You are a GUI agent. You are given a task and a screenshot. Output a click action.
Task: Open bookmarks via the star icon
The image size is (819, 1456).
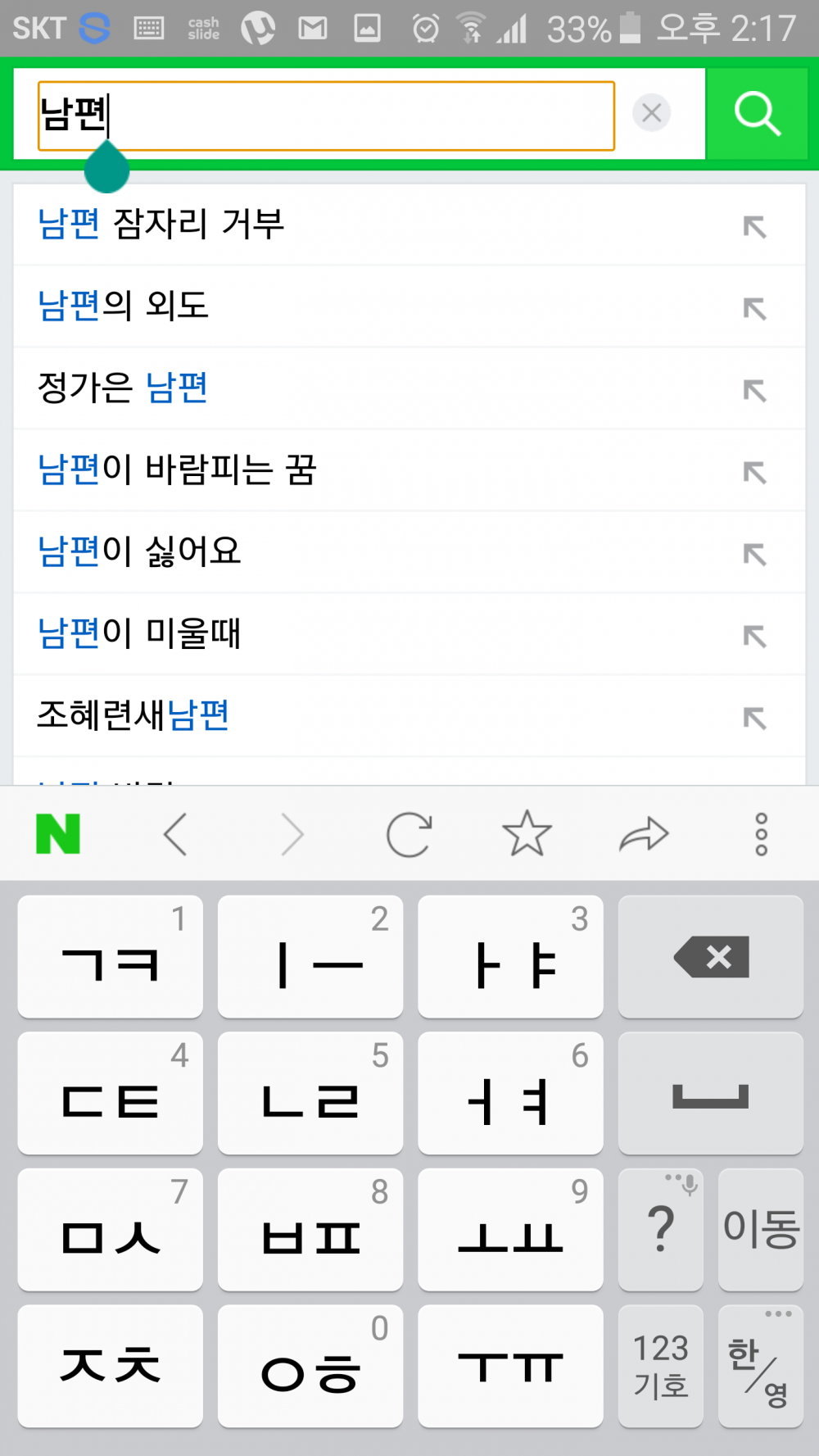(527, 833)
